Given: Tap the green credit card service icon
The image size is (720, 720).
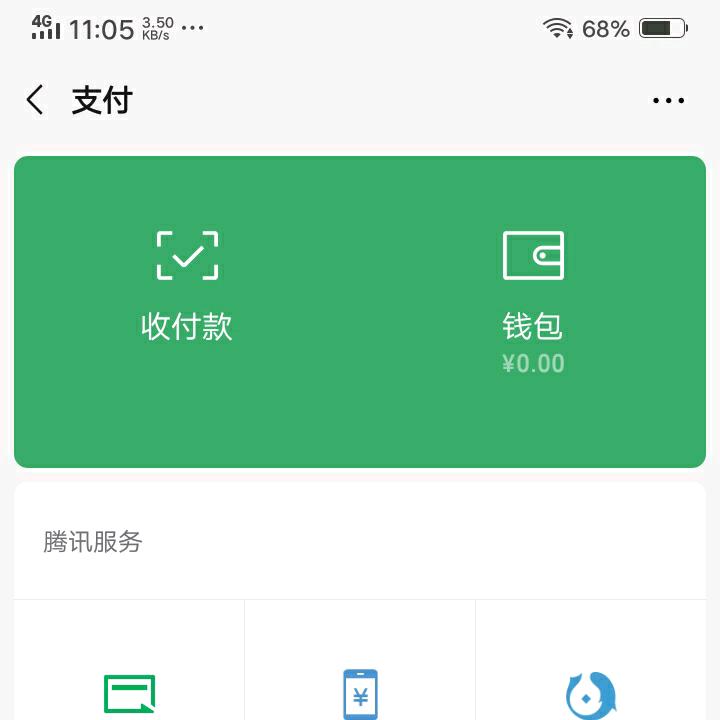Looking at the screenshot, I should (x=130, y=695).
